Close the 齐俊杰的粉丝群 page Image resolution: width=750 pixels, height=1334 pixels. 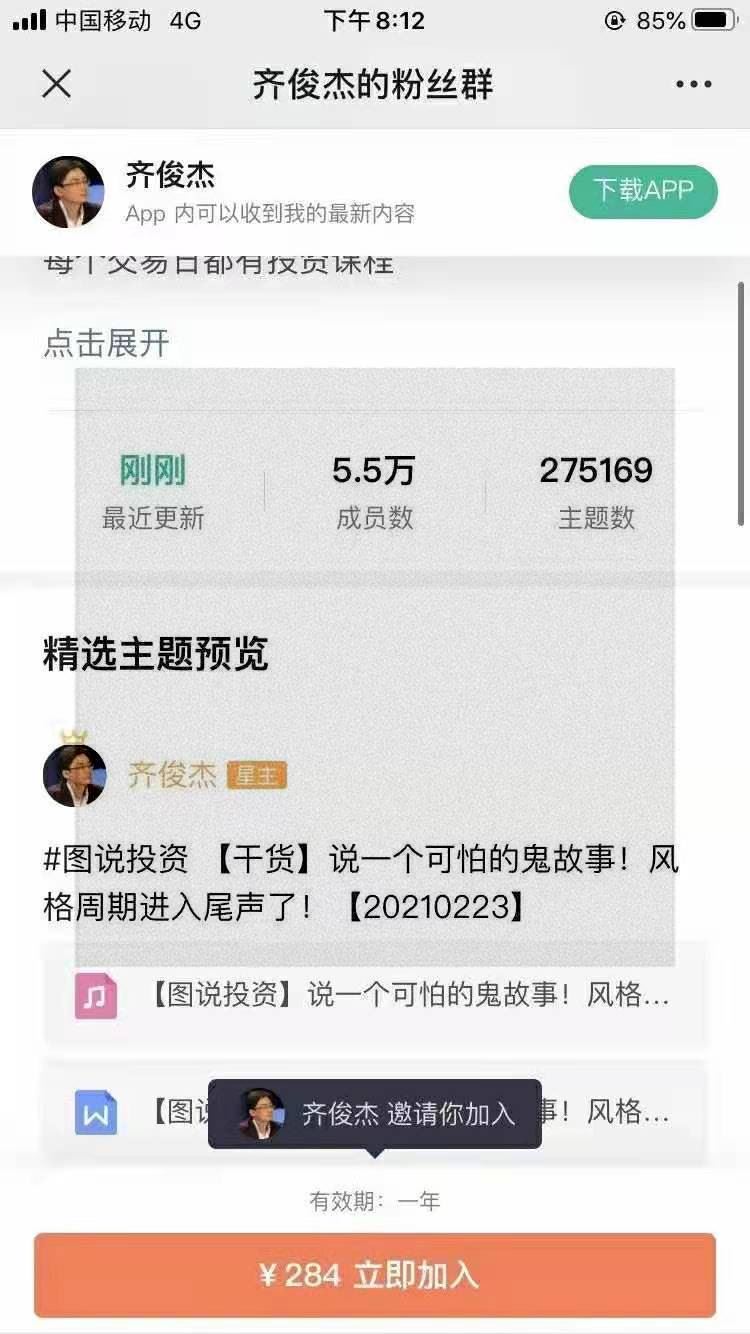(x=57, y=84)
